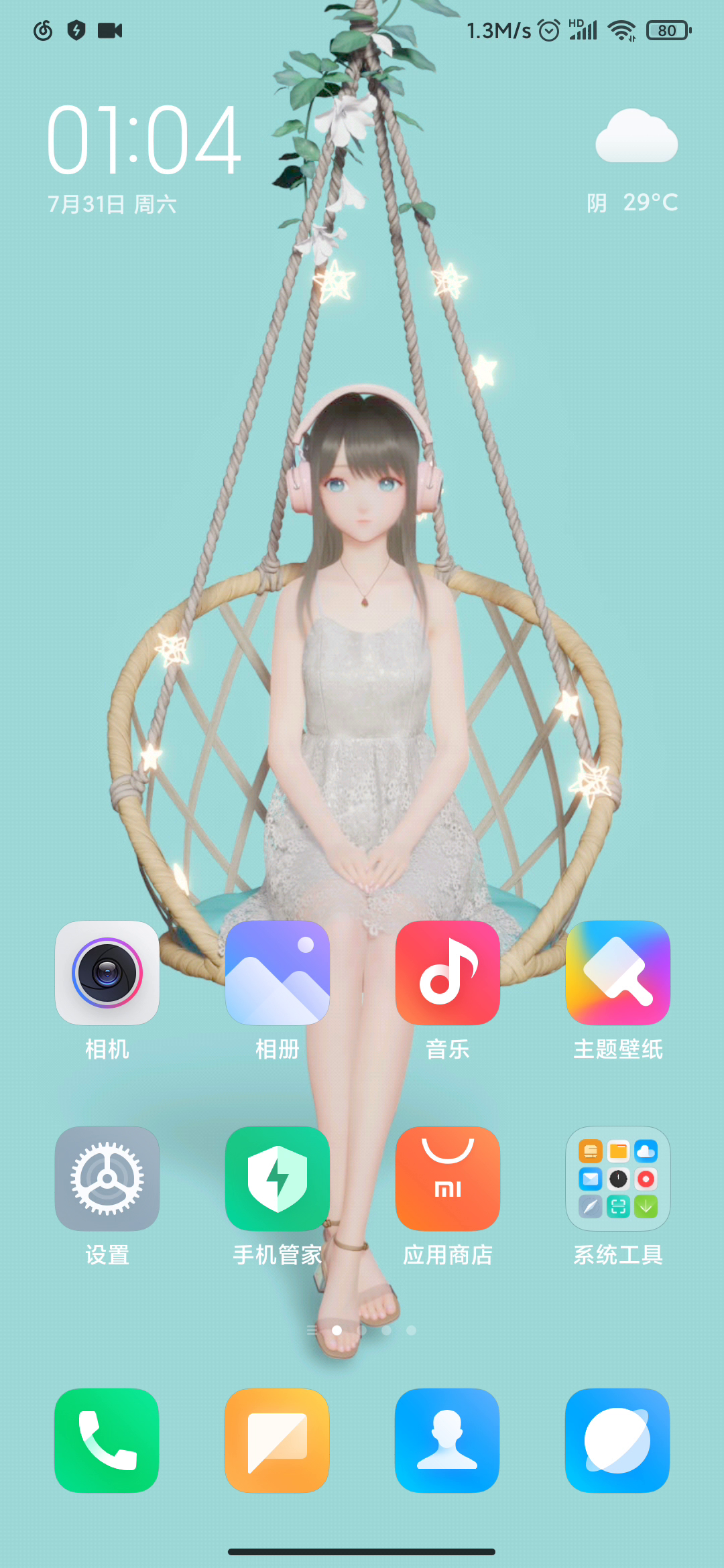
Task: Launch 手机管家 security app
Action: pyautogui.click(x=278, y=1178)
